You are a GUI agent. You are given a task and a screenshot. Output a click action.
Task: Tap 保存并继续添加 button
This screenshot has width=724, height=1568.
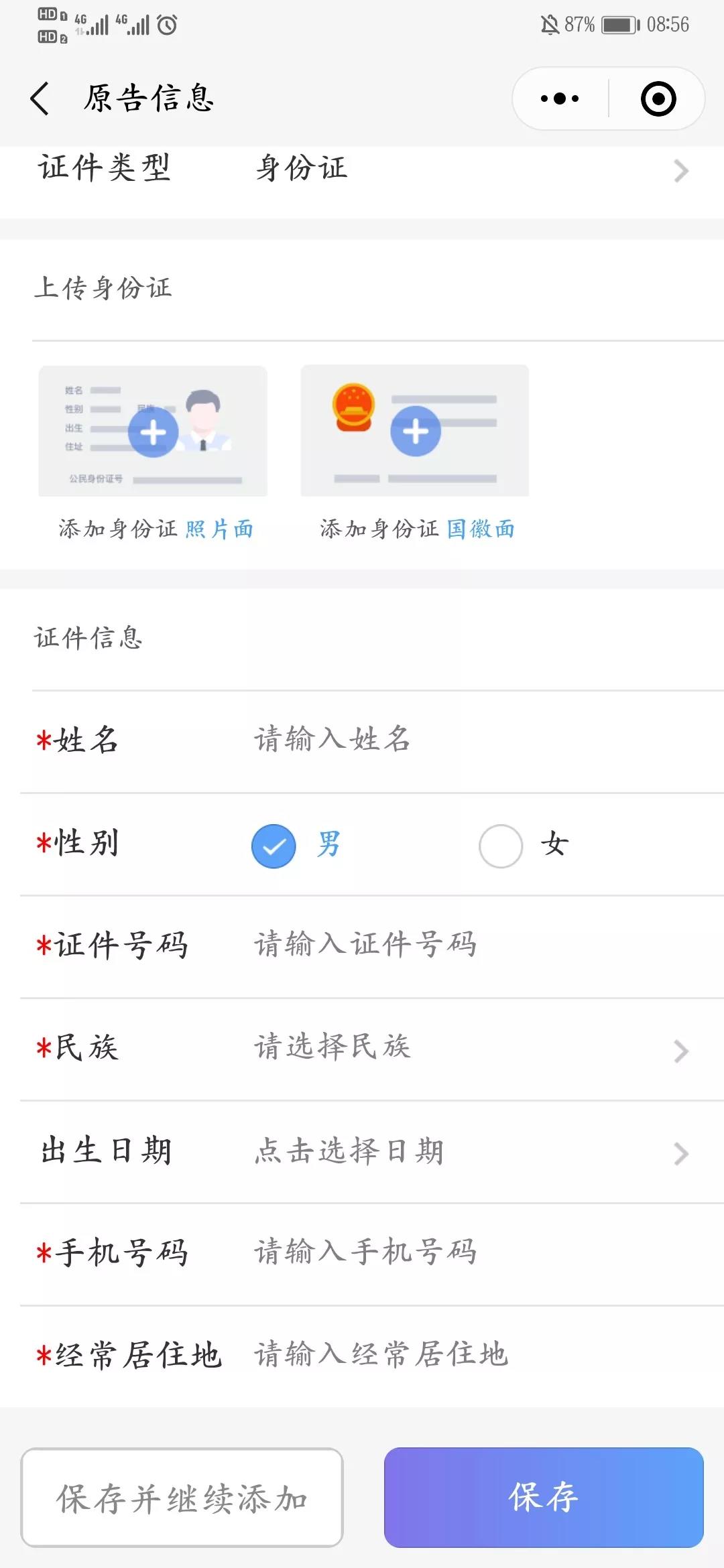click(x=182, y=1498)
